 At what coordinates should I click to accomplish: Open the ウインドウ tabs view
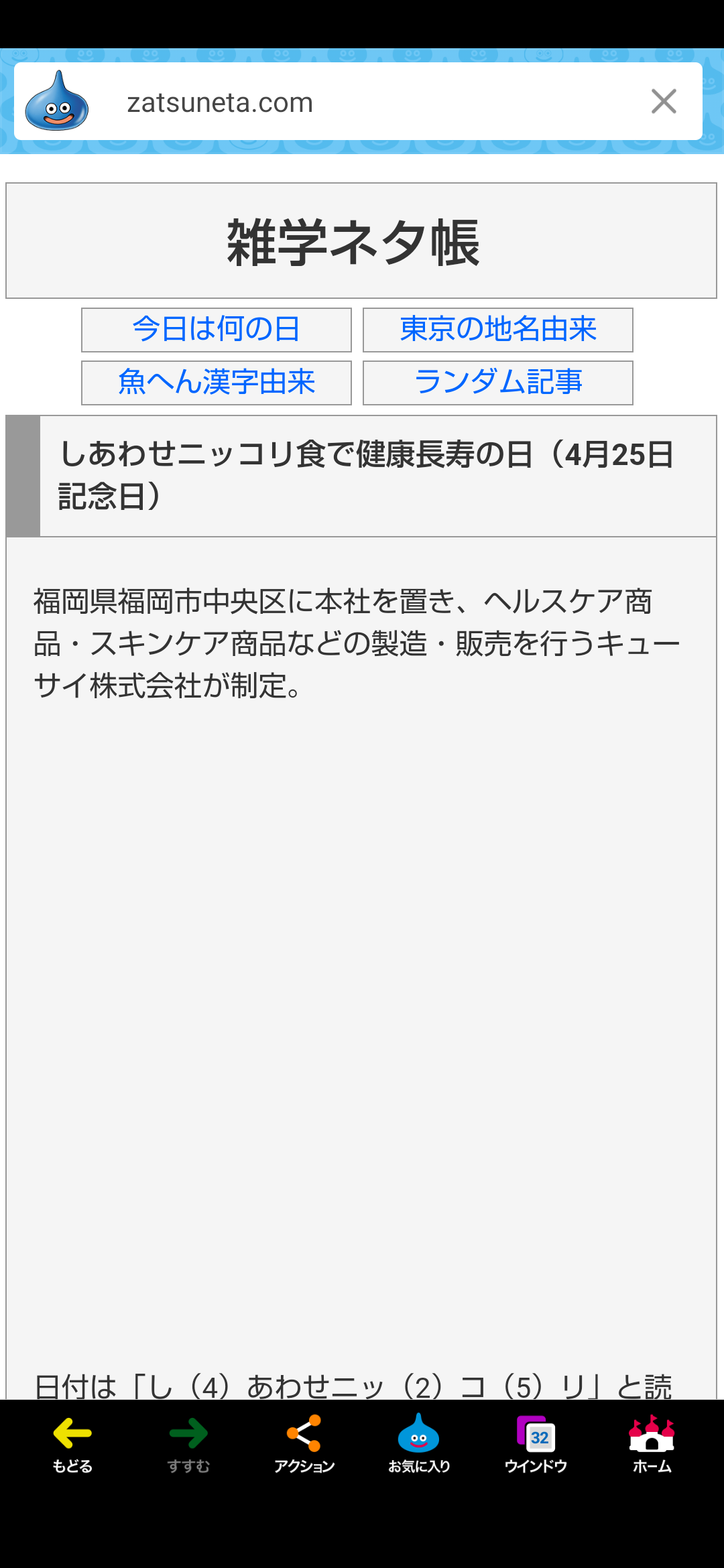pos(536,1444)
